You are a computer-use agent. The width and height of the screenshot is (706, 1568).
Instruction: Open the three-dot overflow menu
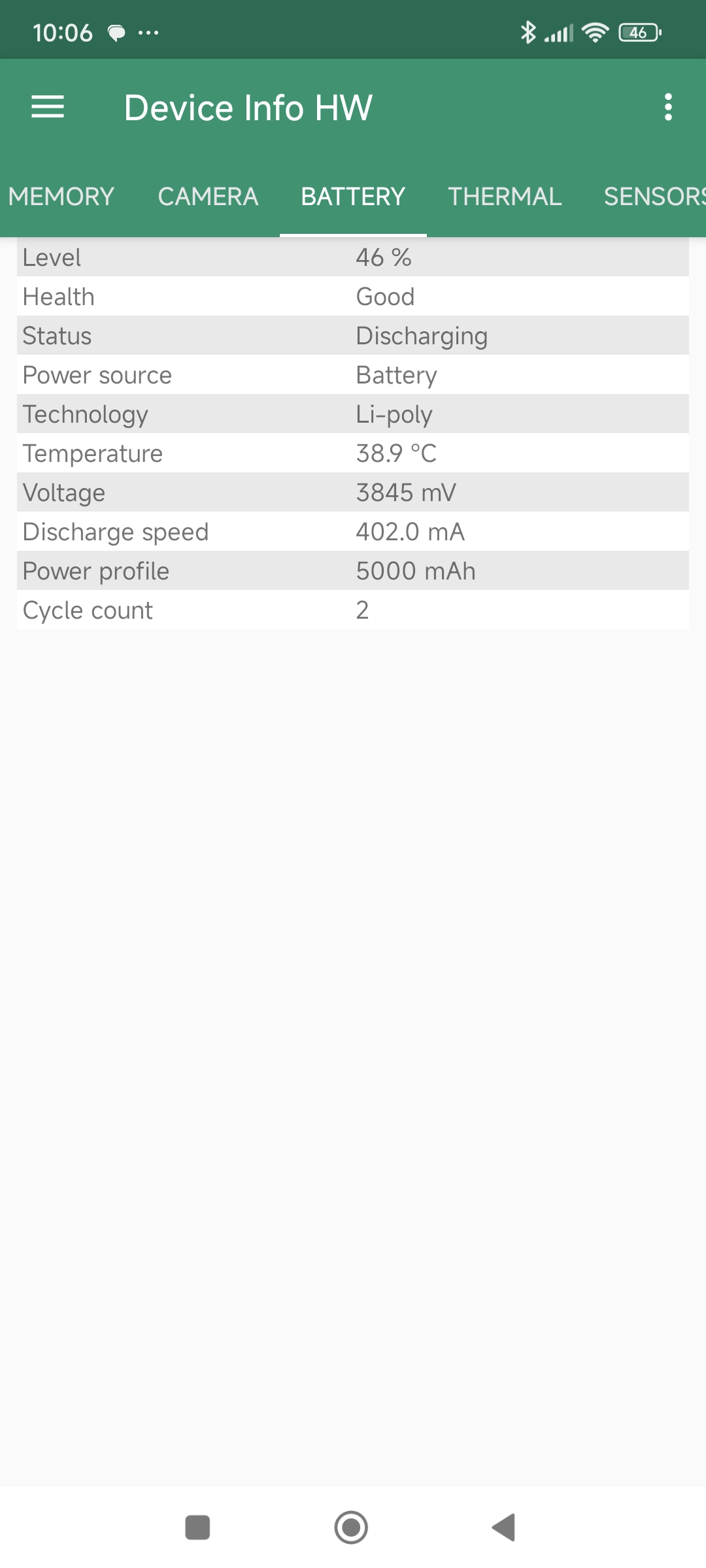coord(668,107)
